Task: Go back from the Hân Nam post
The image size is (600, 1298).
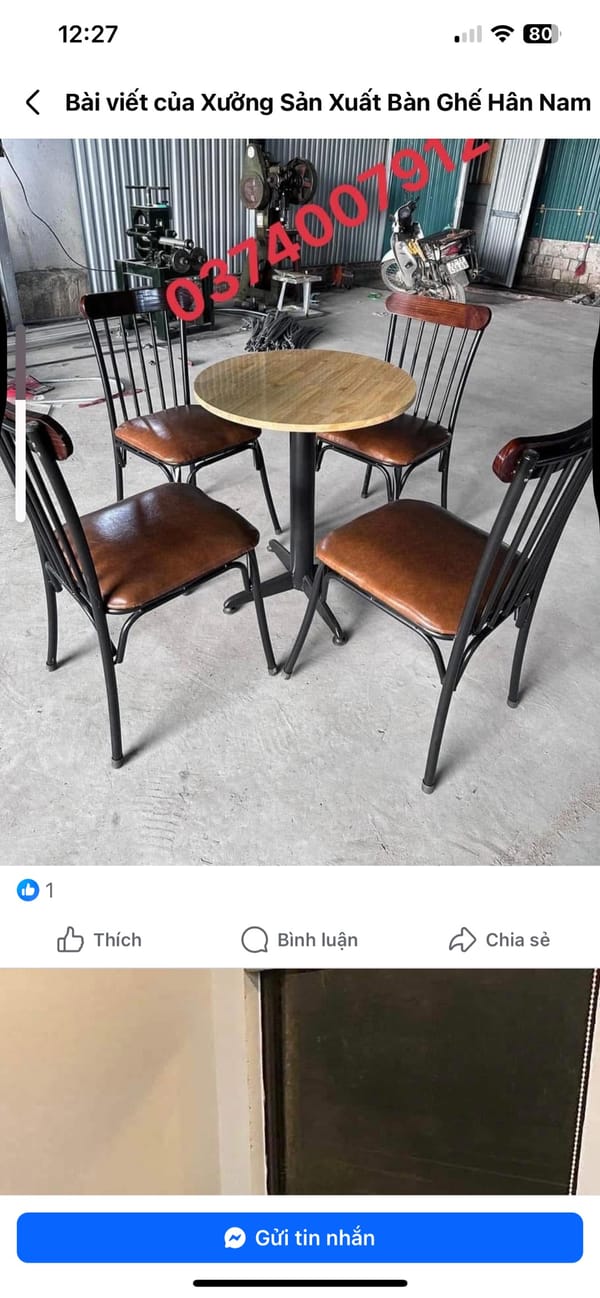Action: 33,102
